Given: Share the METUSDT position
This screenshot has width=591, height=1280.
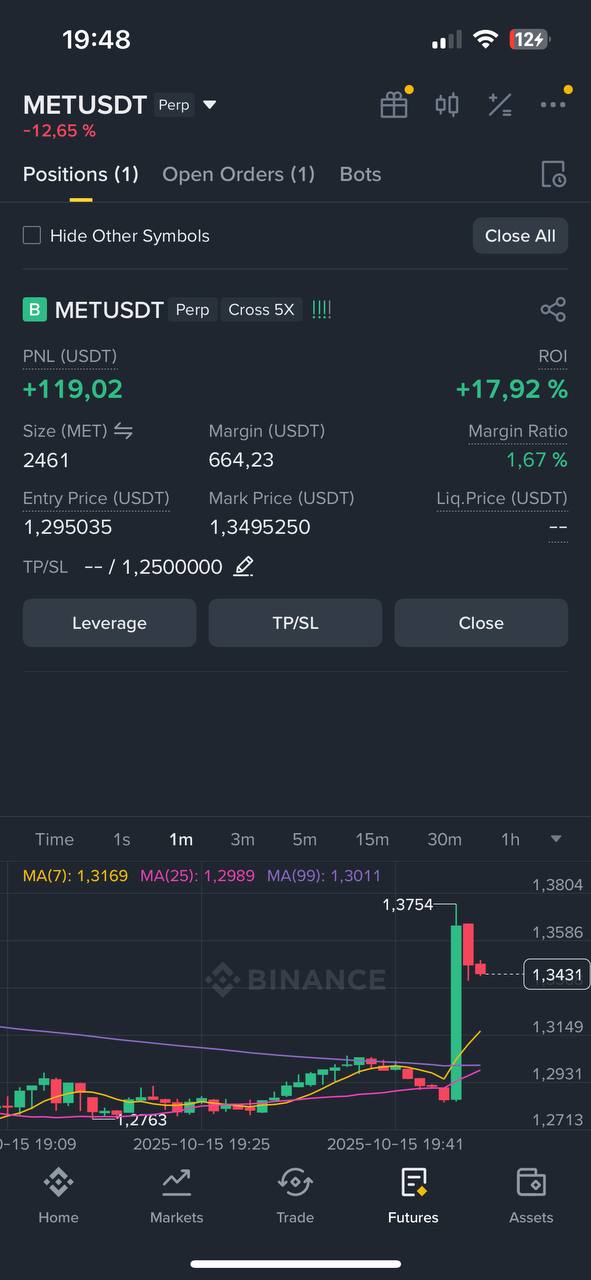Looking at the screenshot, I should 553,309.
